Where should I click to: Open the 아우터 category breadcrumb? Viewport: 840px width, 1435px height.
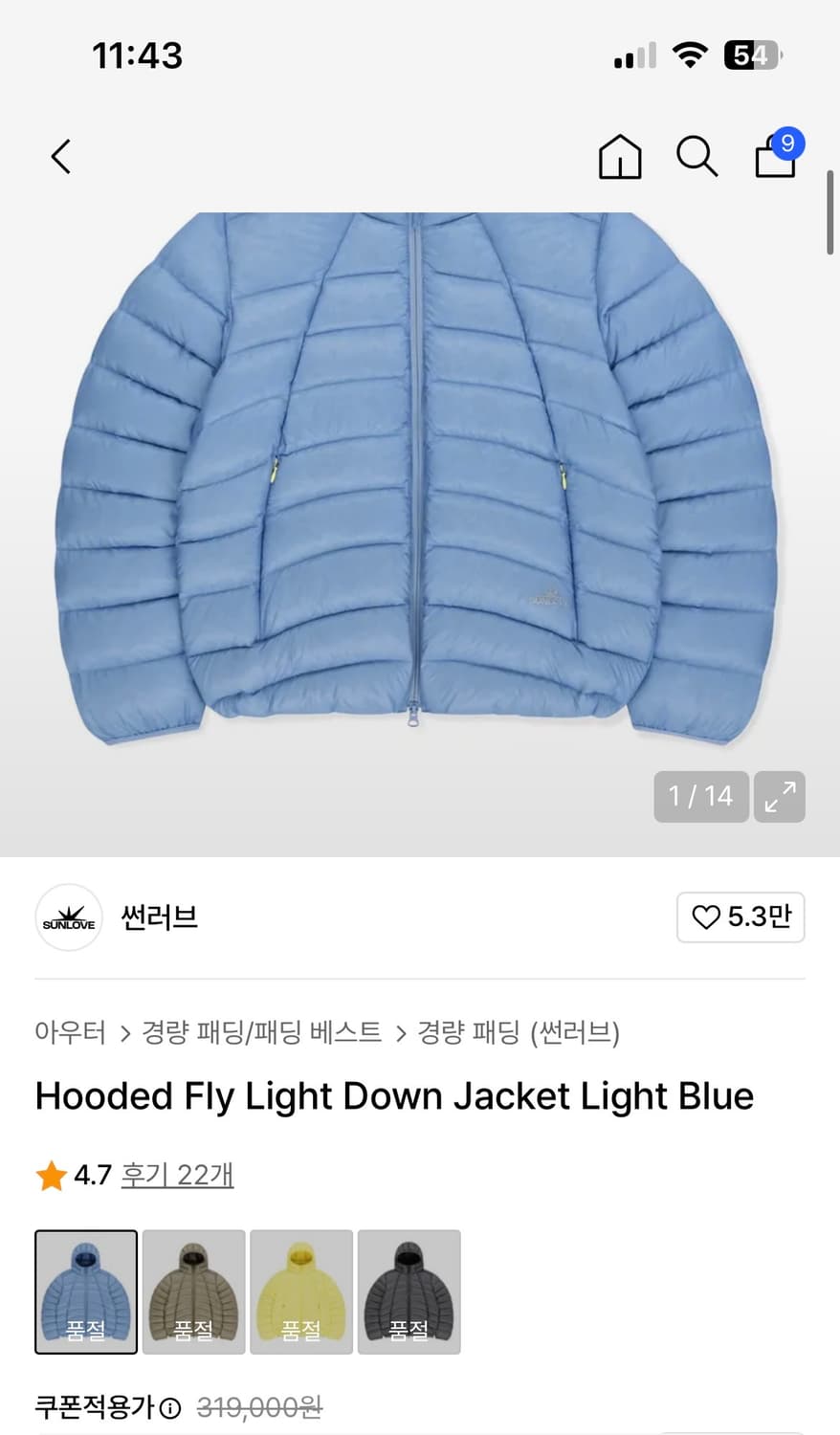point(70,1033)
